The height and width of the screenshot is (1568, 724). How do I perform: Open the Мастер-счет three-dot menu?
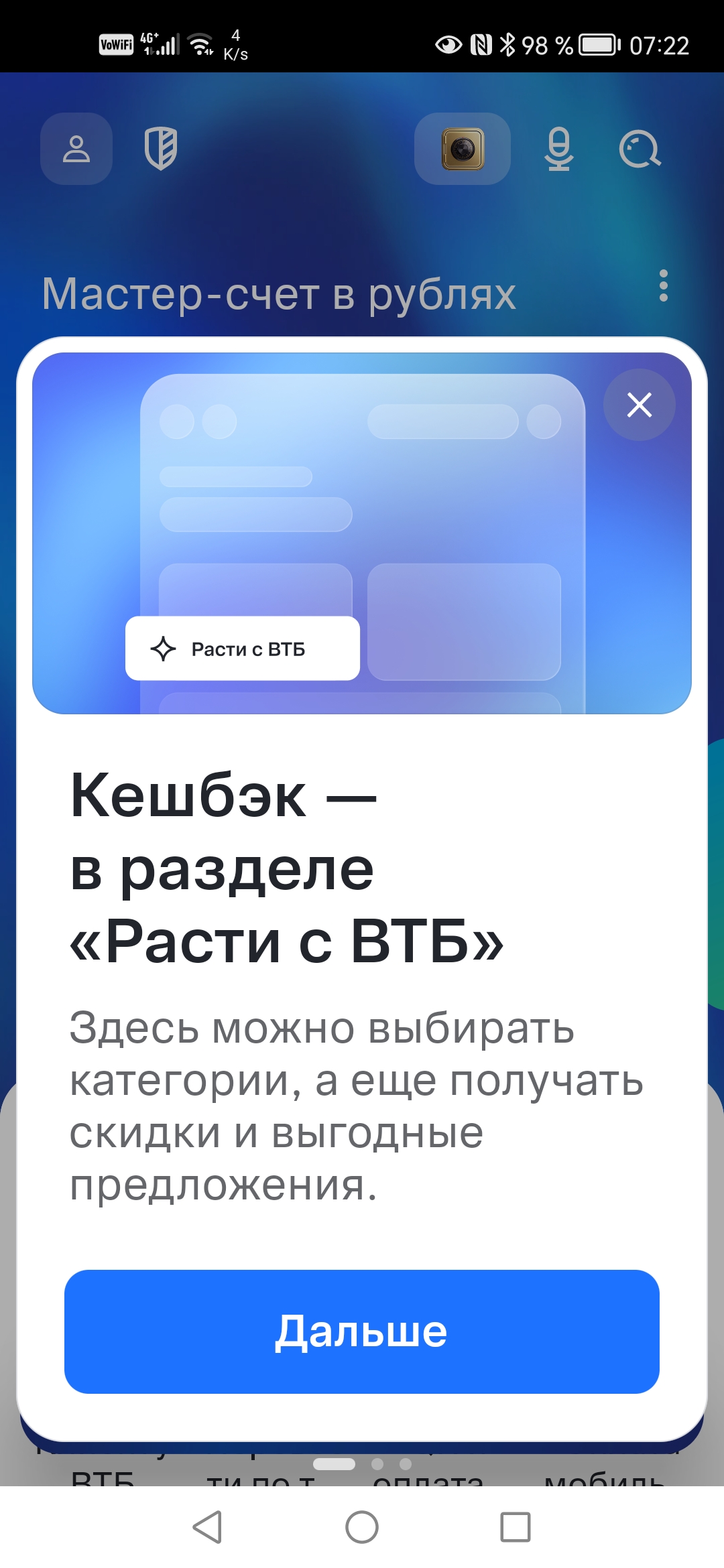coord(663,286)
